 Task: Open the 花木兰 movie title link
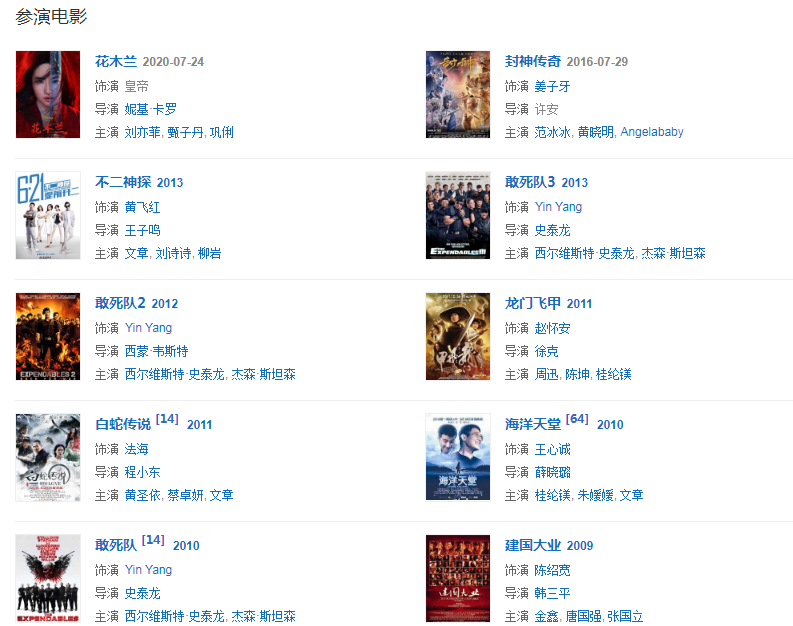115,62
